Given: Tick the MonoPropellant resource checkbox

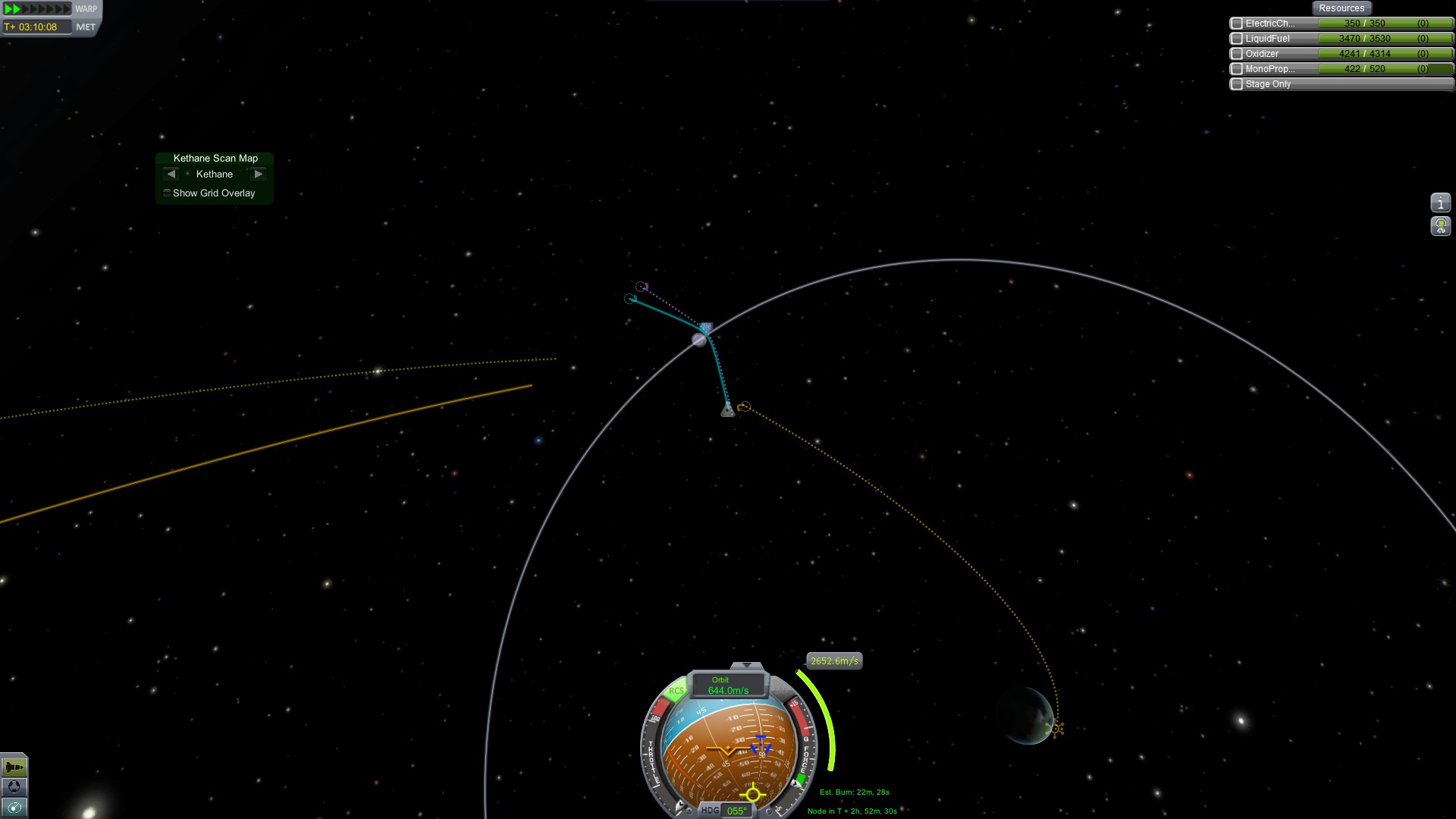Looking at the screenshot, I should (1237, 69).
